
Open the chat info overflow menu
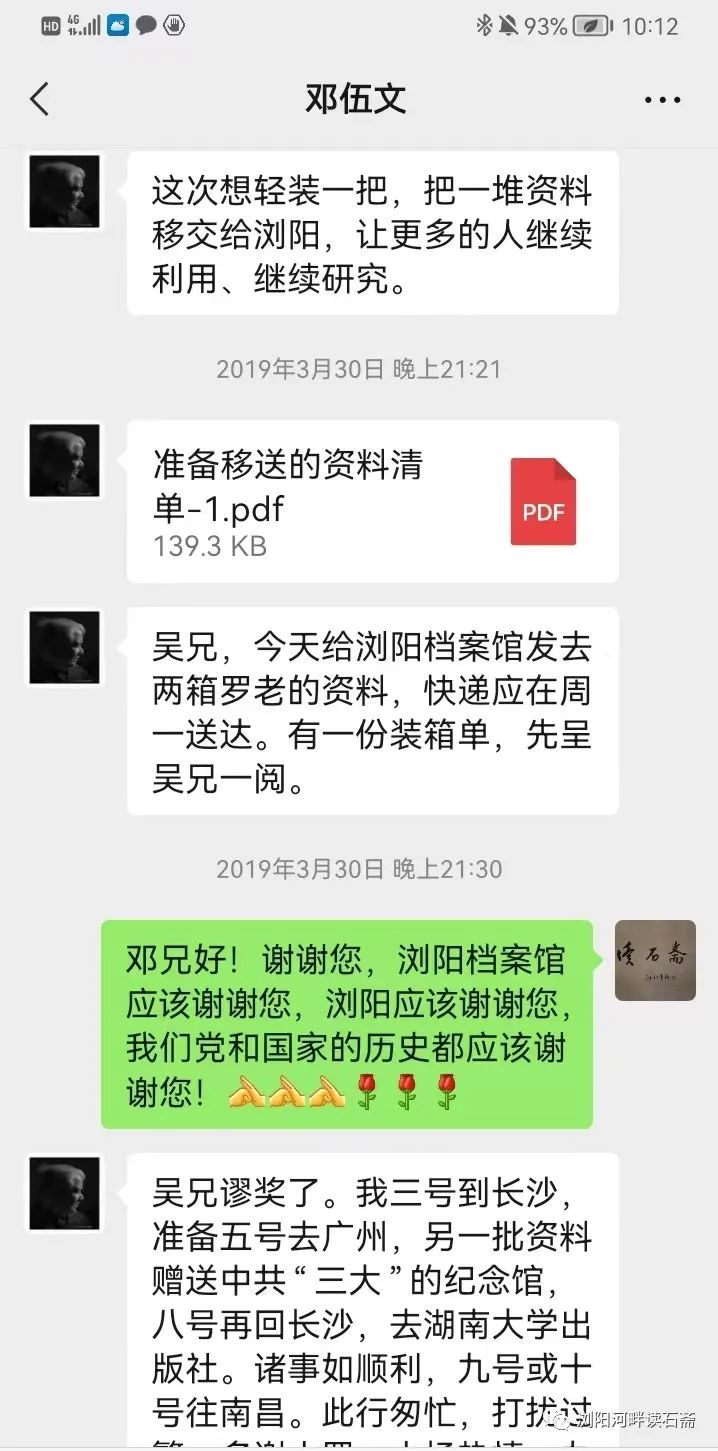coord(662,100)
